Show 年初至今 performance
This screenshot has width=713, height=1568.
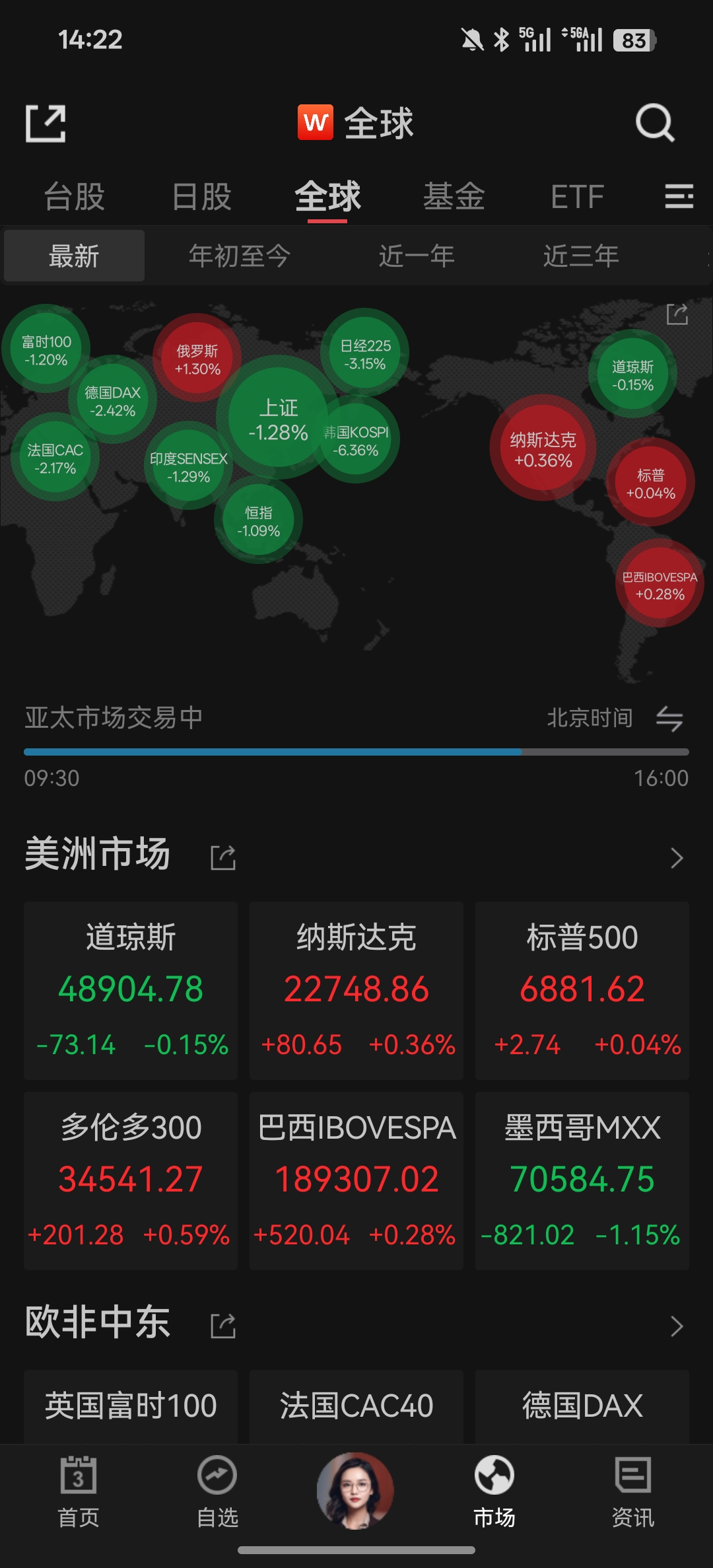click(x=240, y=256)
